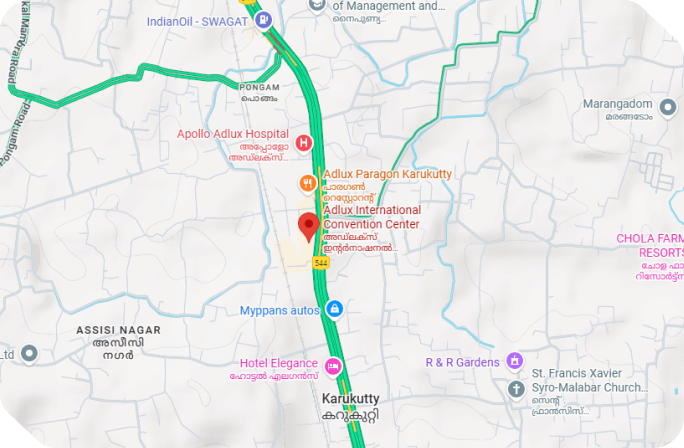This screenshot has height=448, width=684.
Task: Open IndianOil - SWAGAT fuel station marker
Action: pos(262,20)
